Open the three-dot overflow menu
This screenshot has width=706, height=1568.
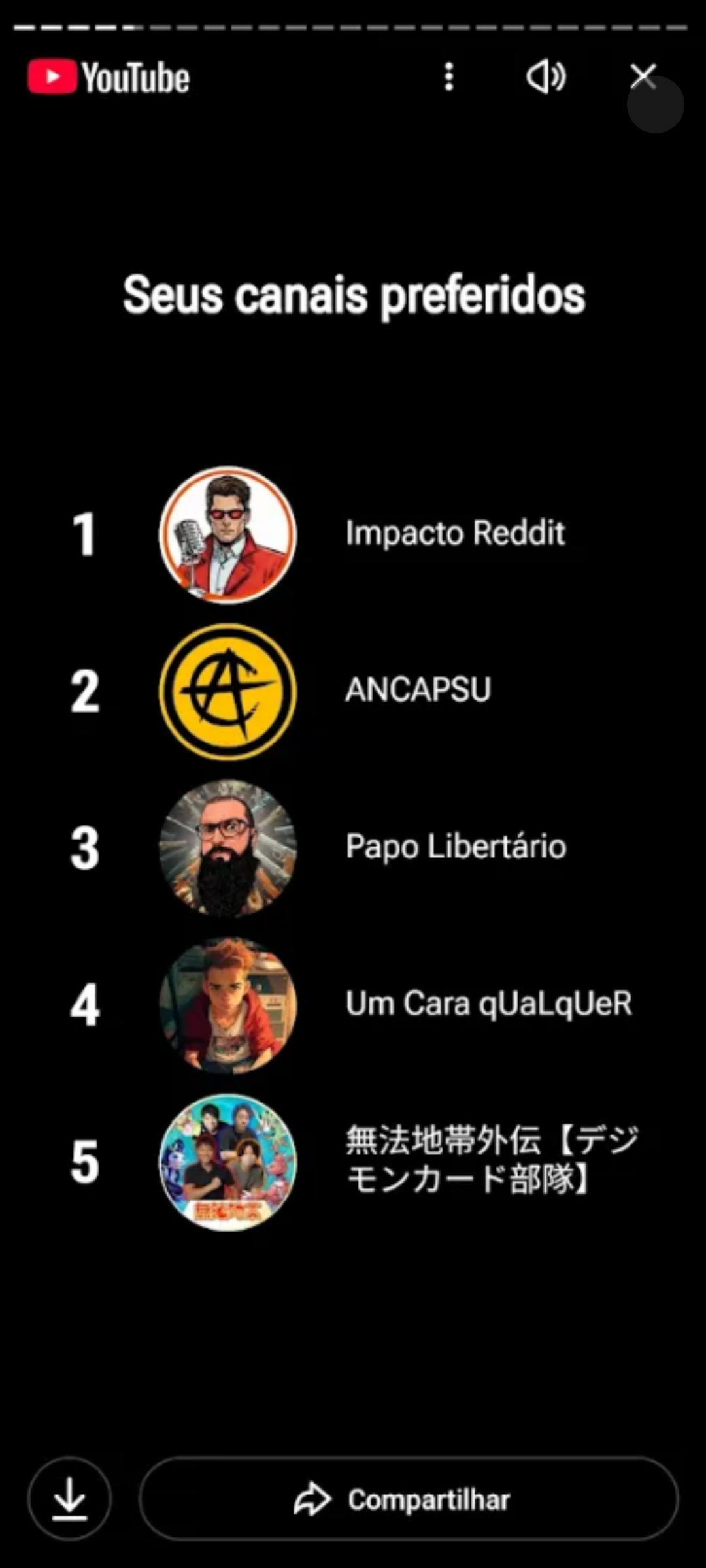[x=448, y=77]
